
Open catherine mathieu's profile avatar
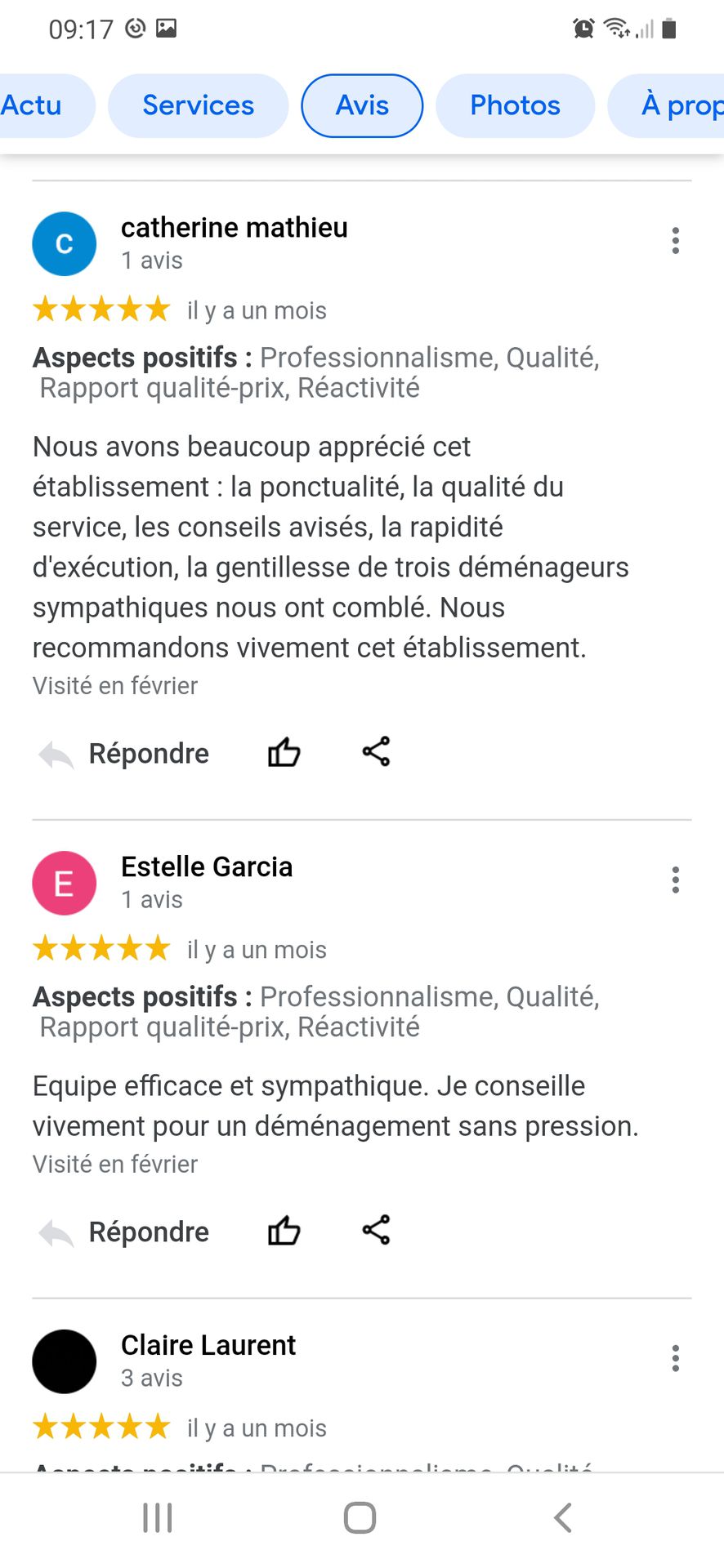pos(64,243)
